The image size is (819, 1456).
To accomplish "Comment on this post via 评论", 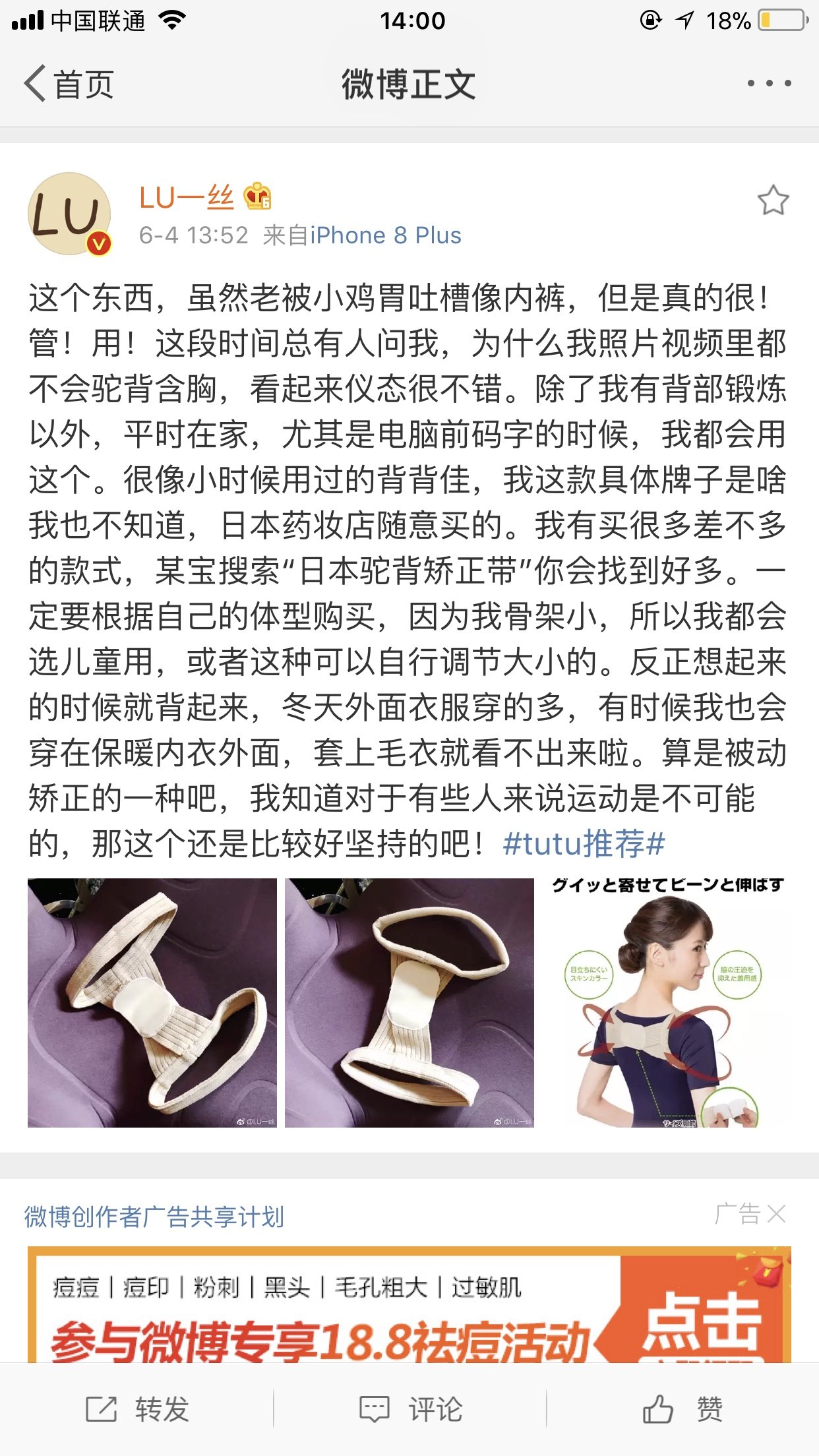I will click(x=410, y=1409).
